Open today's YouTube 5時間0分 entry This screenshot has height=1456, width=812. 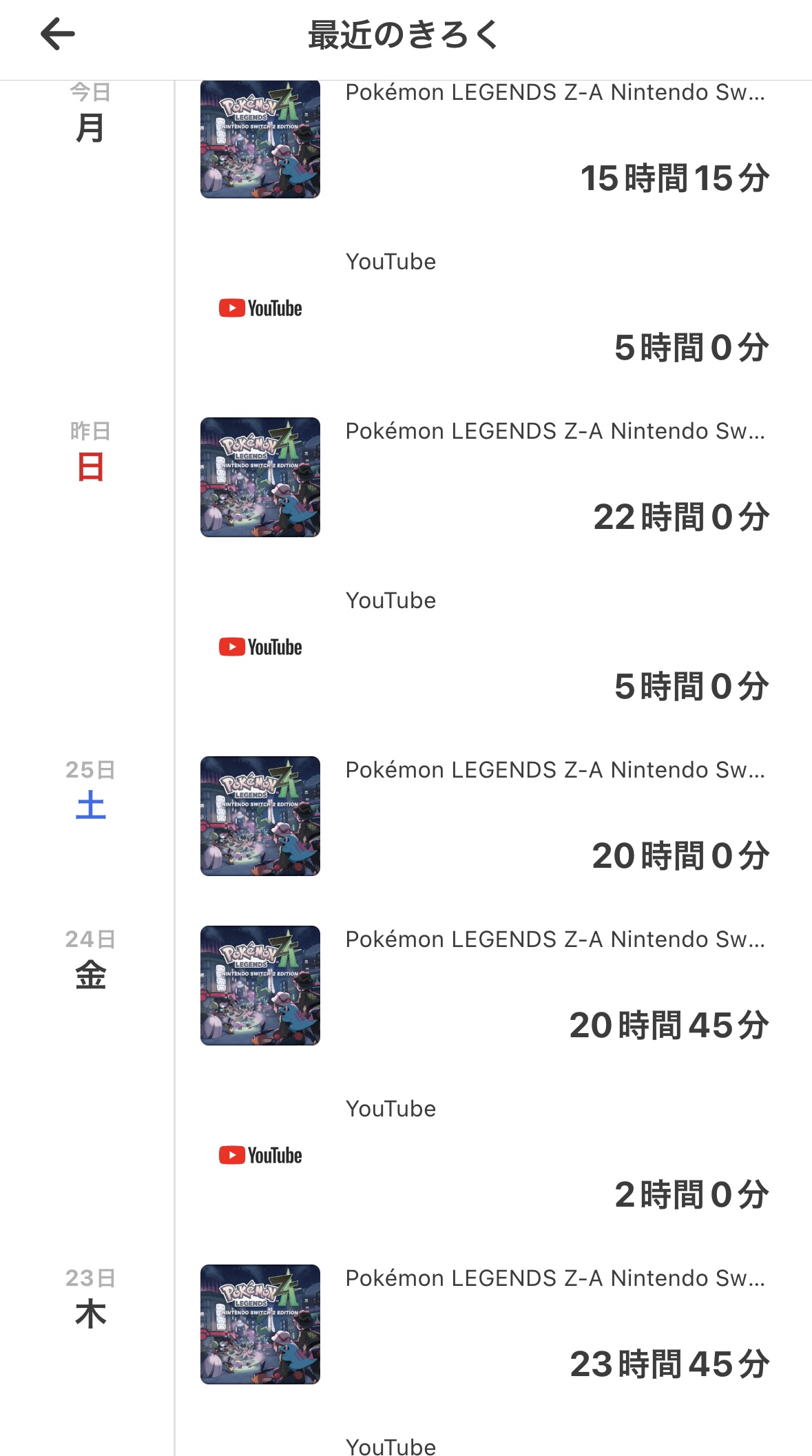(x=482, y=308)
